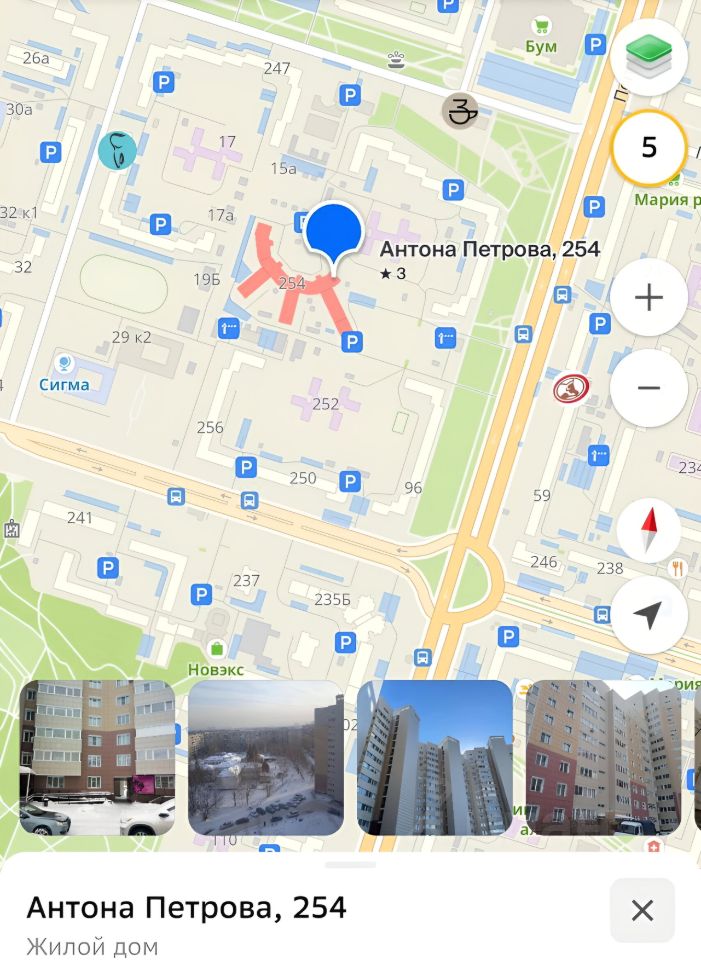Screen dimensions: 701x960
Task: Select the Сигма place on the map
Action: click(x=65, y=373)
